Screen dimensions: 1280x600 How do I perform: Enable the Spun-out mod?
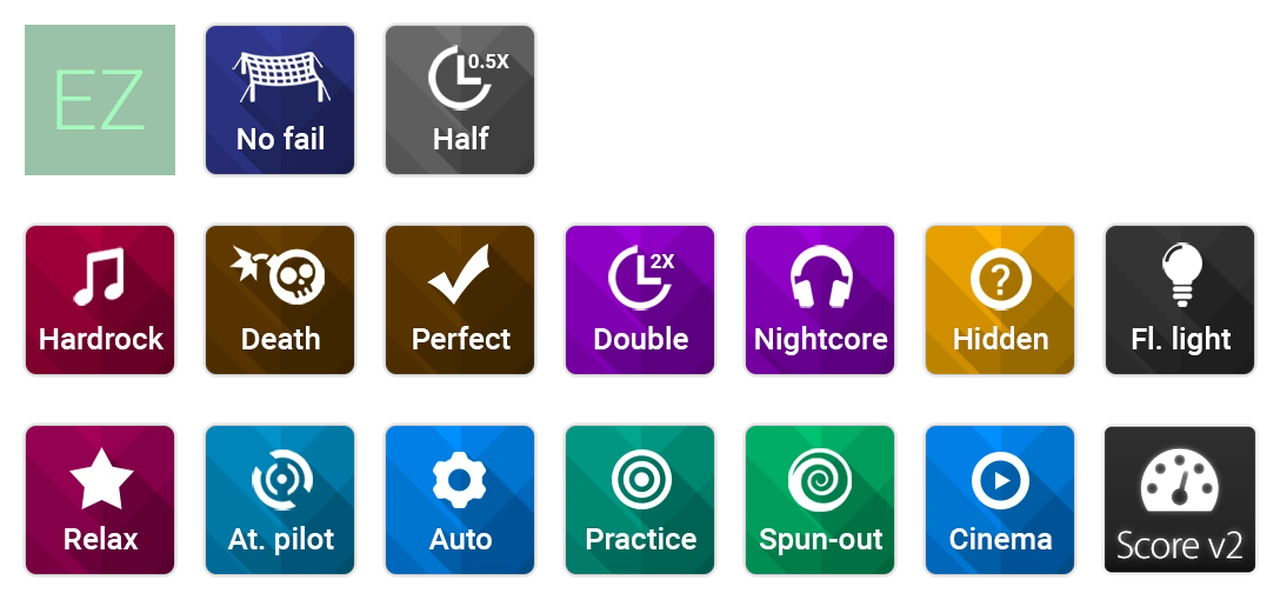click(x=820, y=500)
